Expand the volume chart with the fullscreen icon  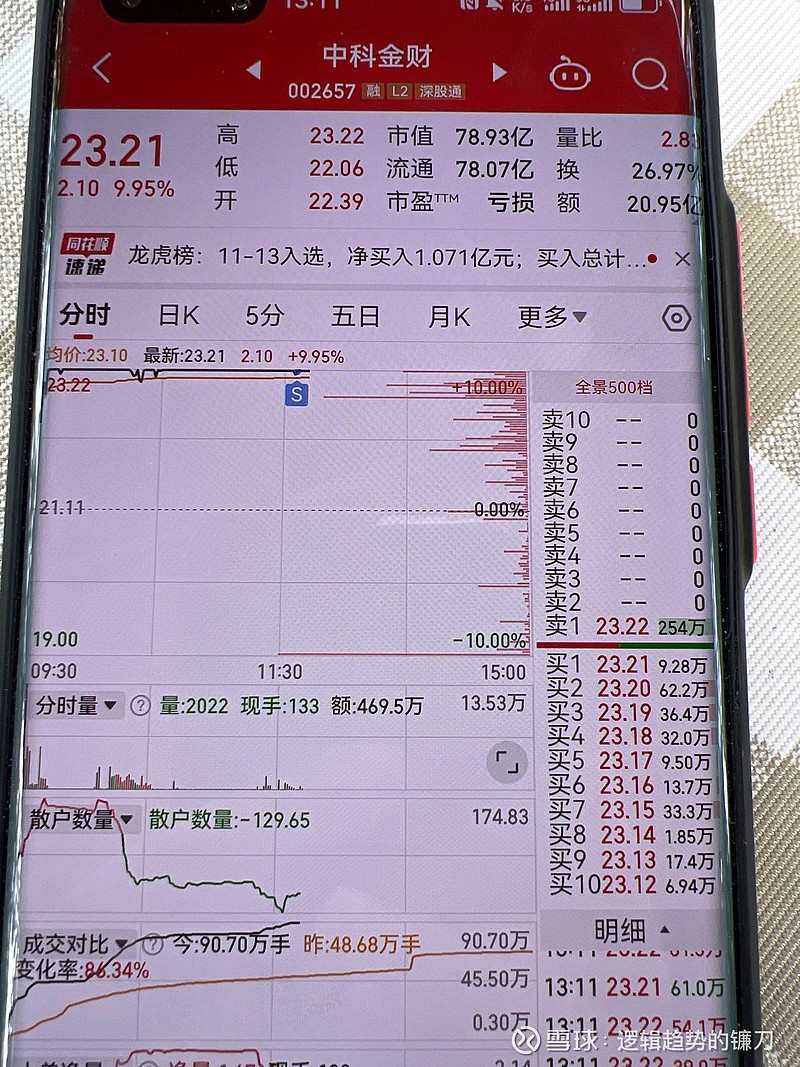click(508, 761)
